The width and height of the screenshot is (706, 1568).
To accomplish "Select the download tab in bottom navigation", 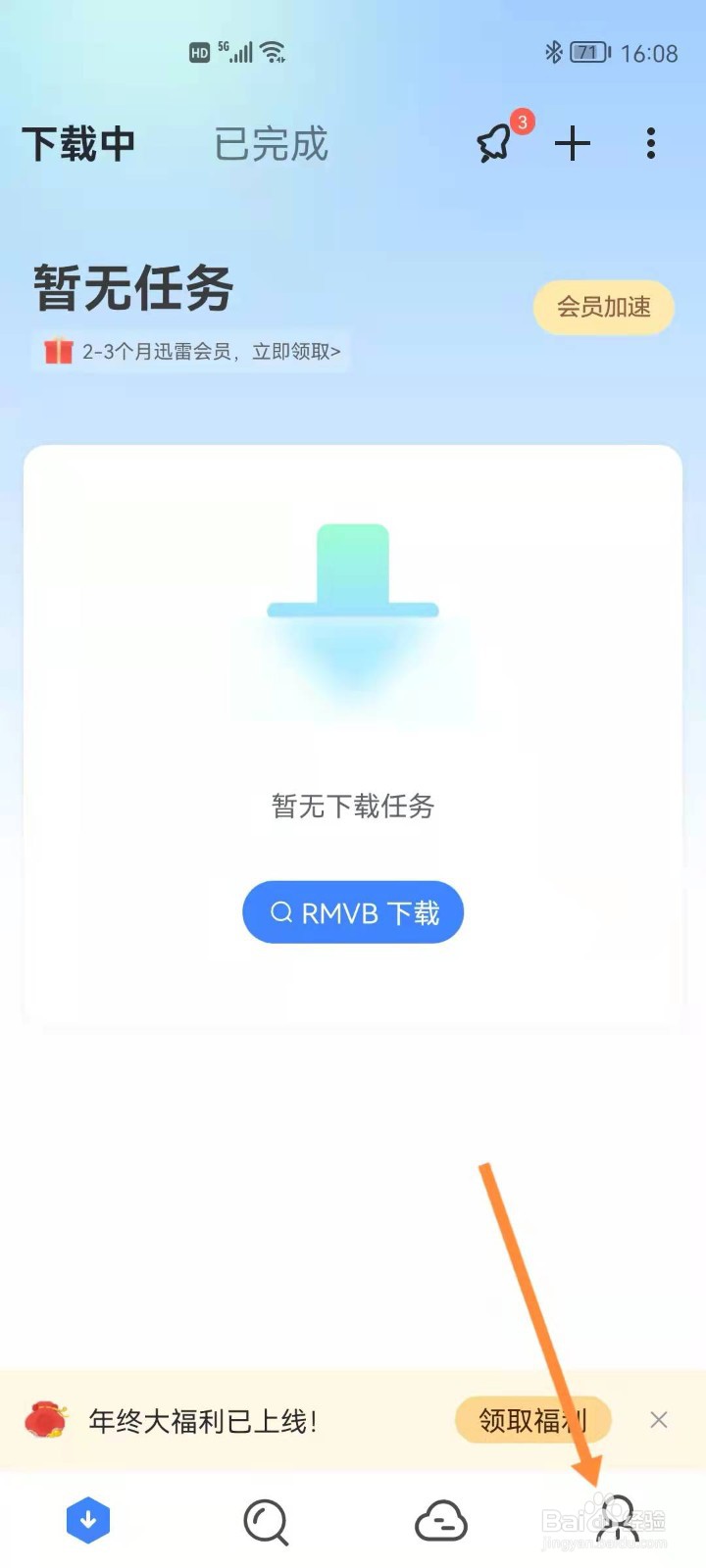I will coord(88,1520).
